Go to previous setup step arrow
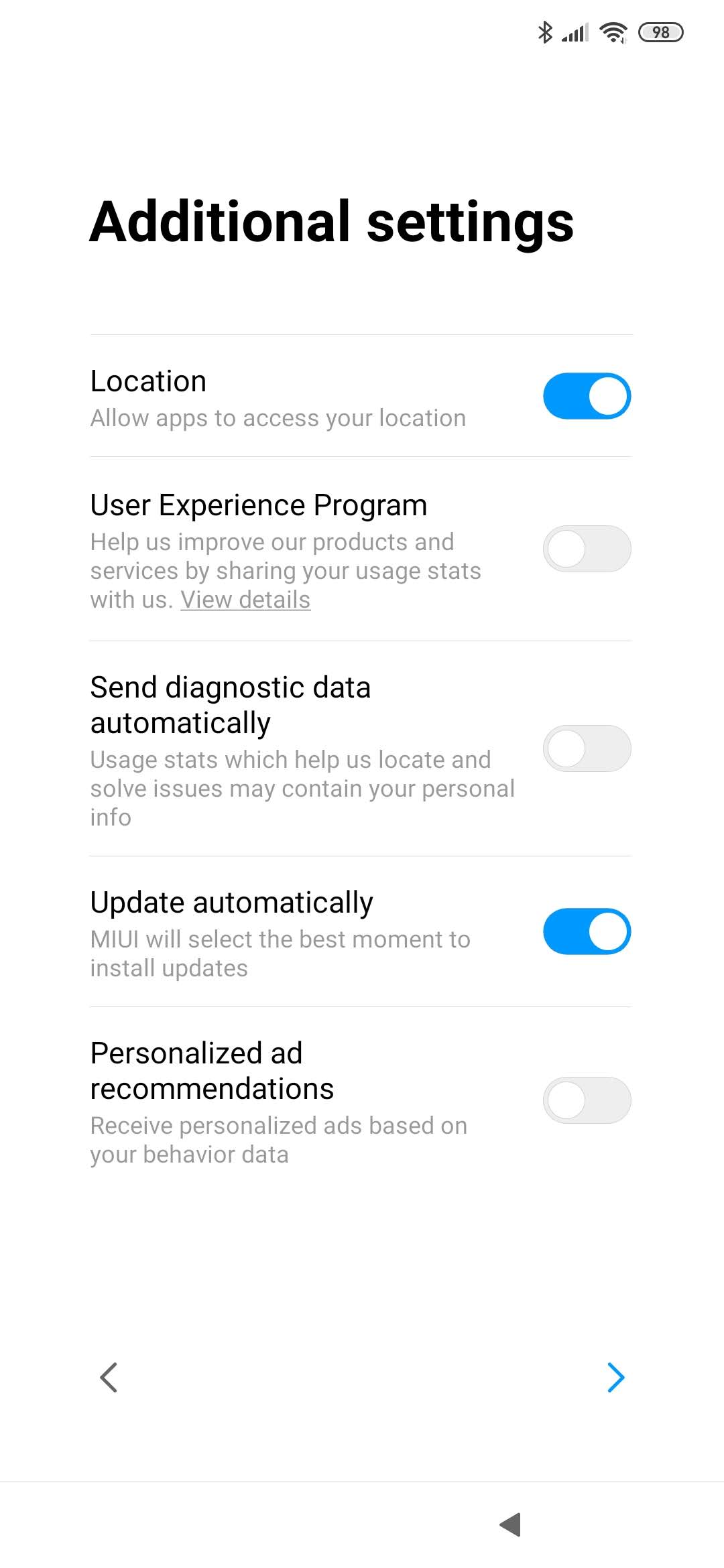 (x=109, y=1377)
